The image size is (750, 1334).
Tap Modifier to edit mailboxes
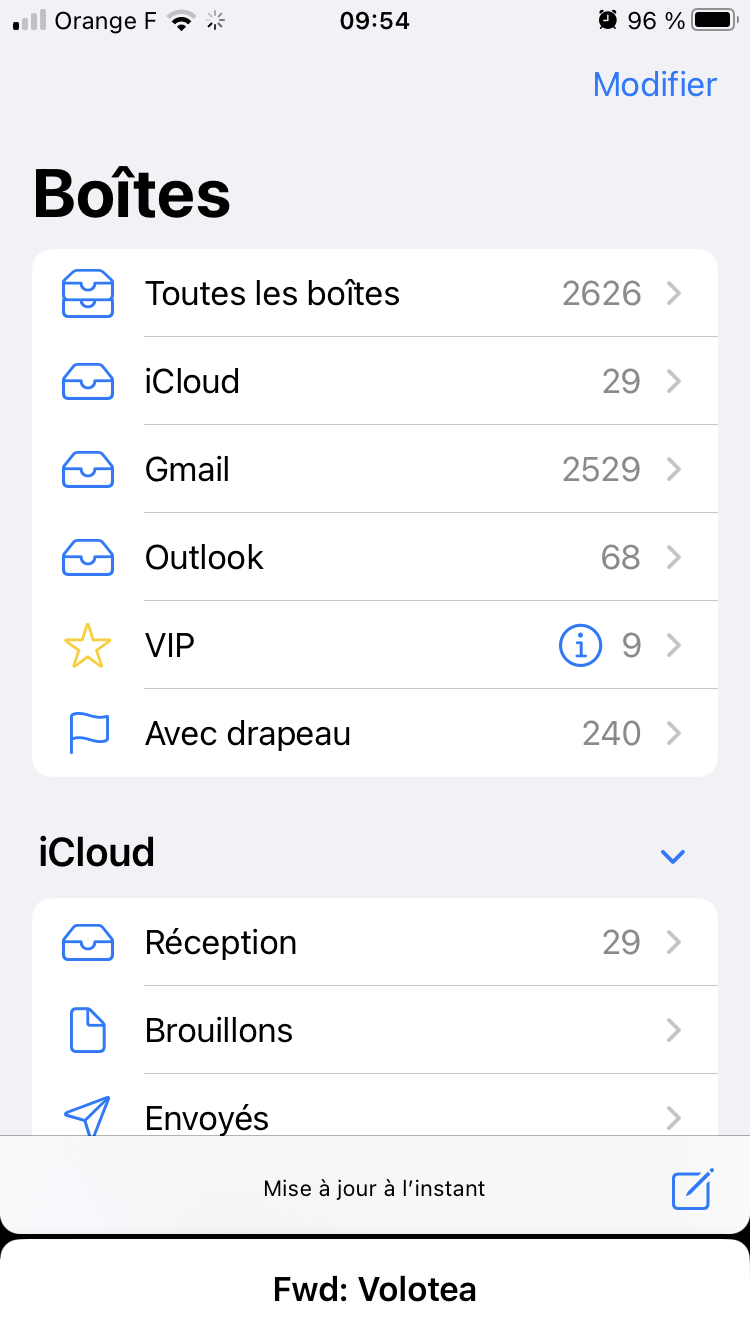pos(654,85)
